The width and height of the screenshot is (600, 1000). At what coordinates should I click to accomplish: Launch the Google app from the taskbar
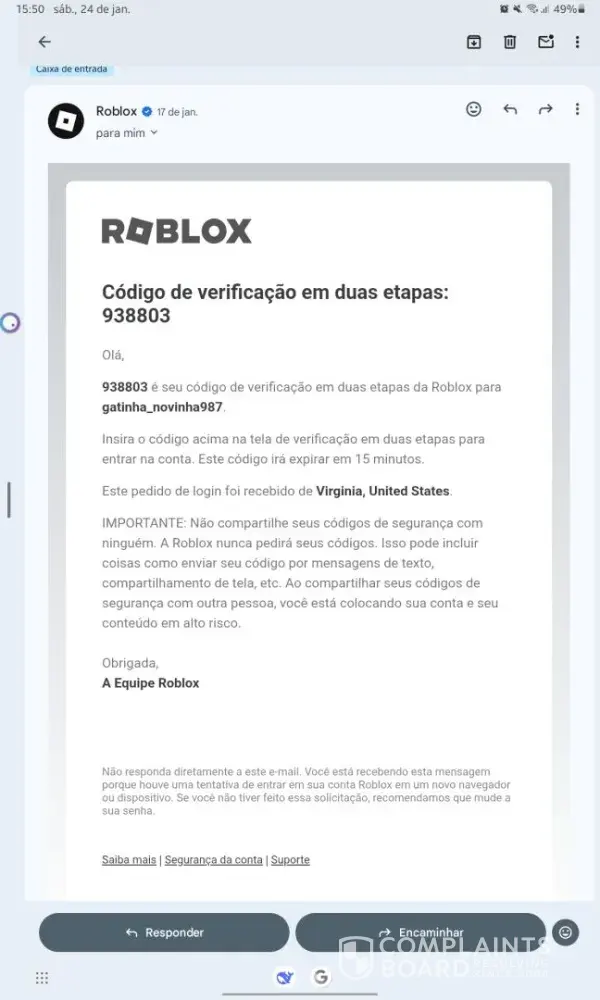[321, 977]
